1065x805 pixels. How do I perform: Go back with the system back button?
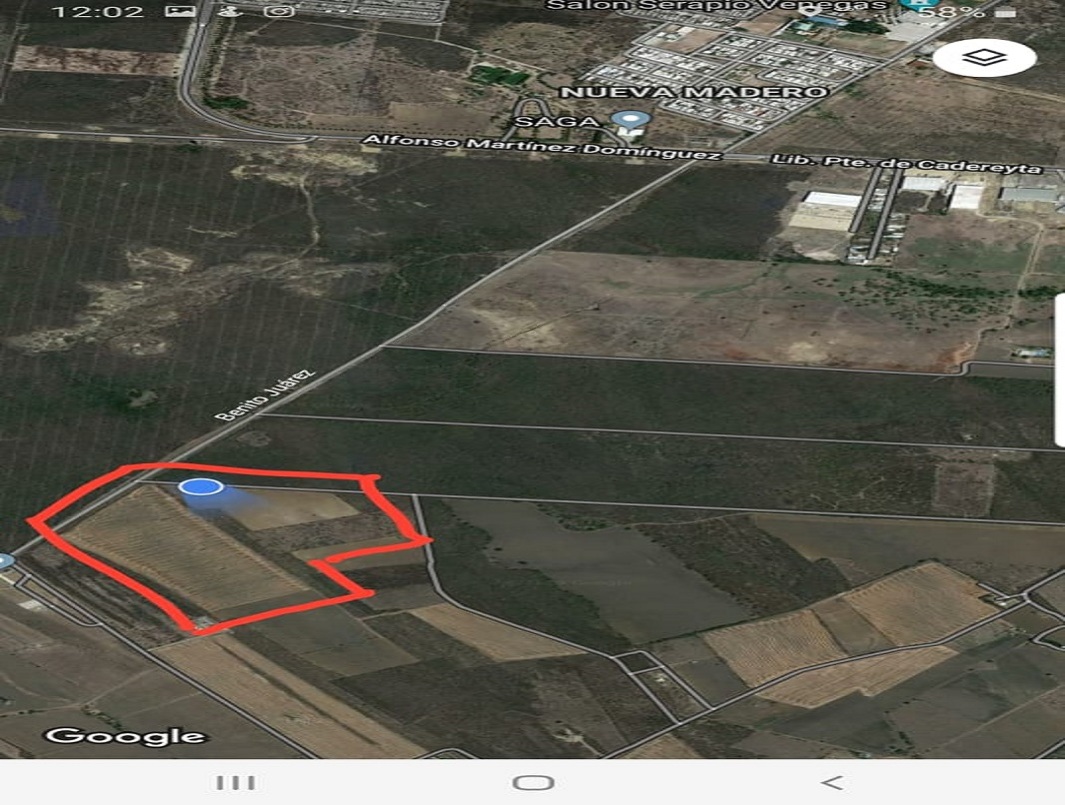(831, 782)
